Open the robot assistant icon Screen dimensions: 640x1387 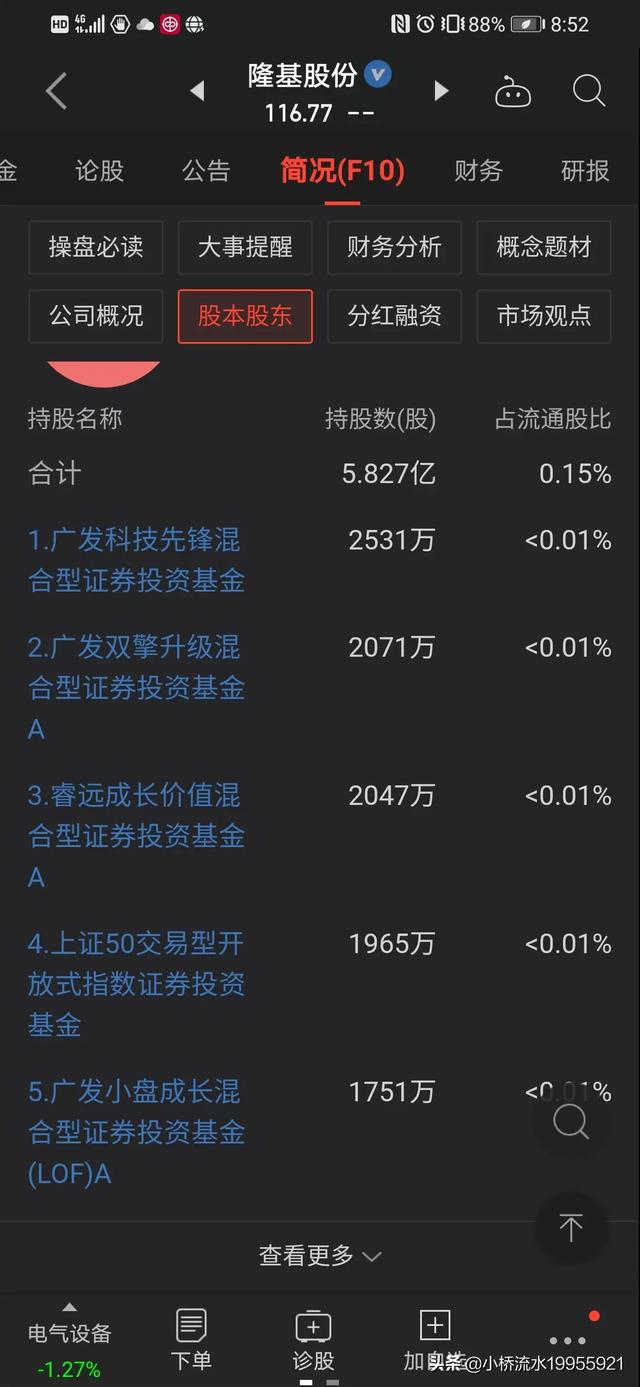[x=513, y=93]
